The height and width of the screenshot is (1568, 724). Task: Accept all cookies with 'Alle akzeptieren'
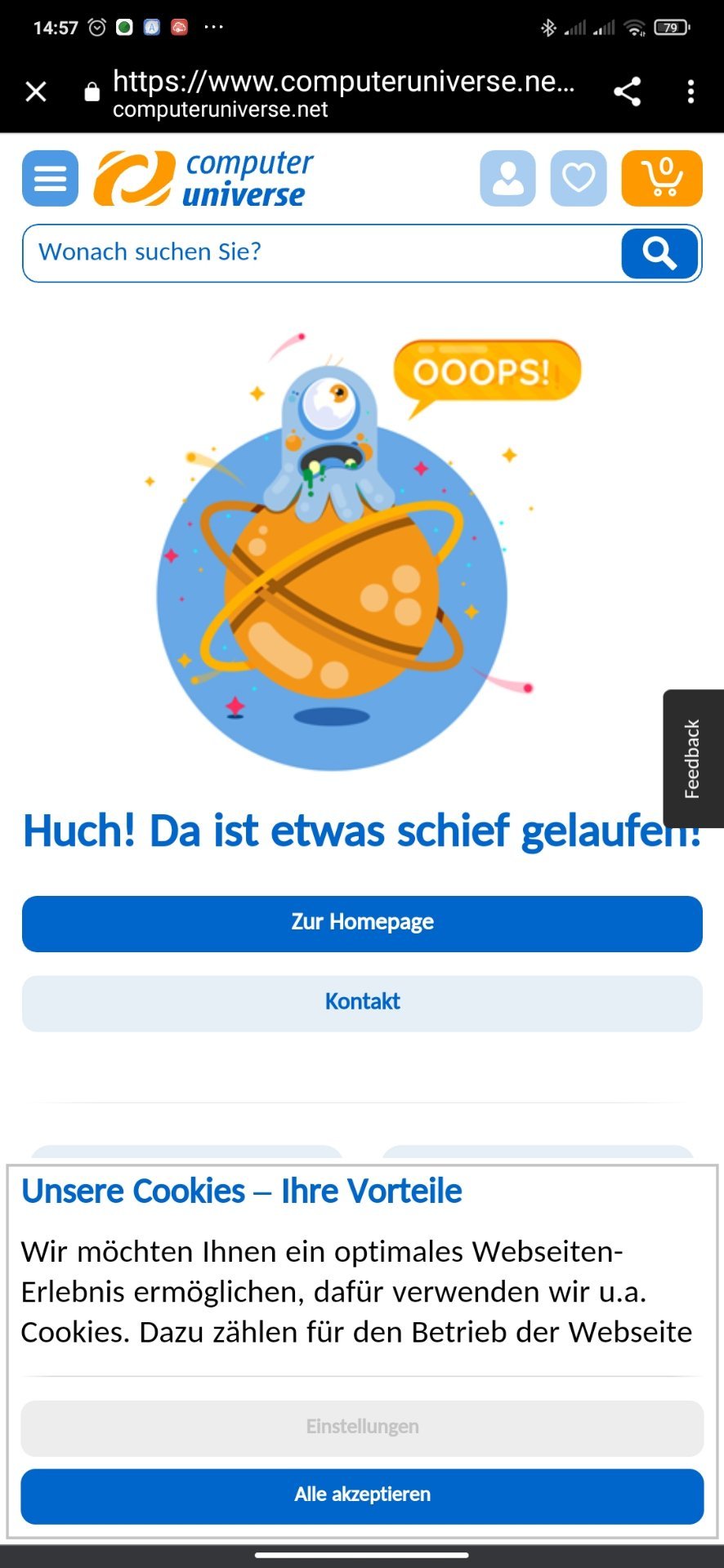point(362,1496)
